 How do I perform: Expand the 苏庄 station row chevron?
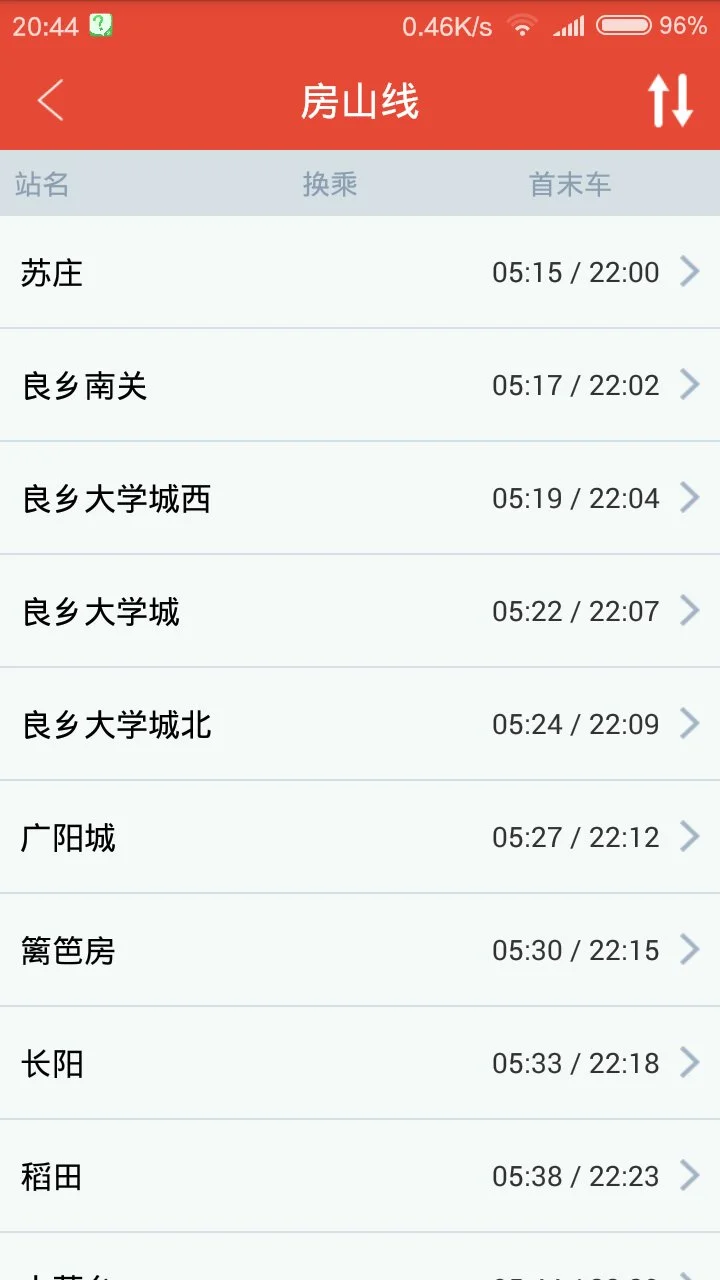691,272
